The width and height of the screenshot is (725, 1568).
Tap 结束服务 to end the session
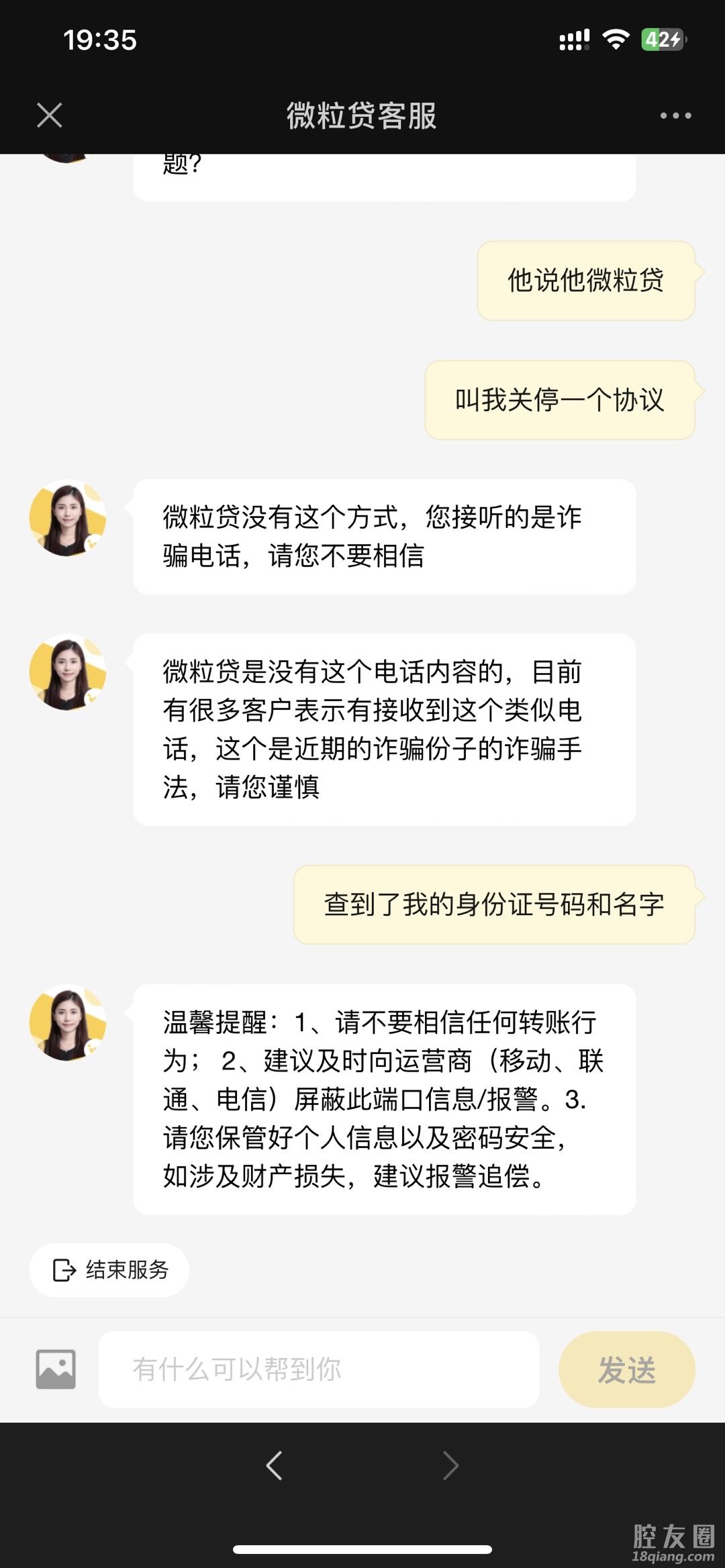(109, 1269)
